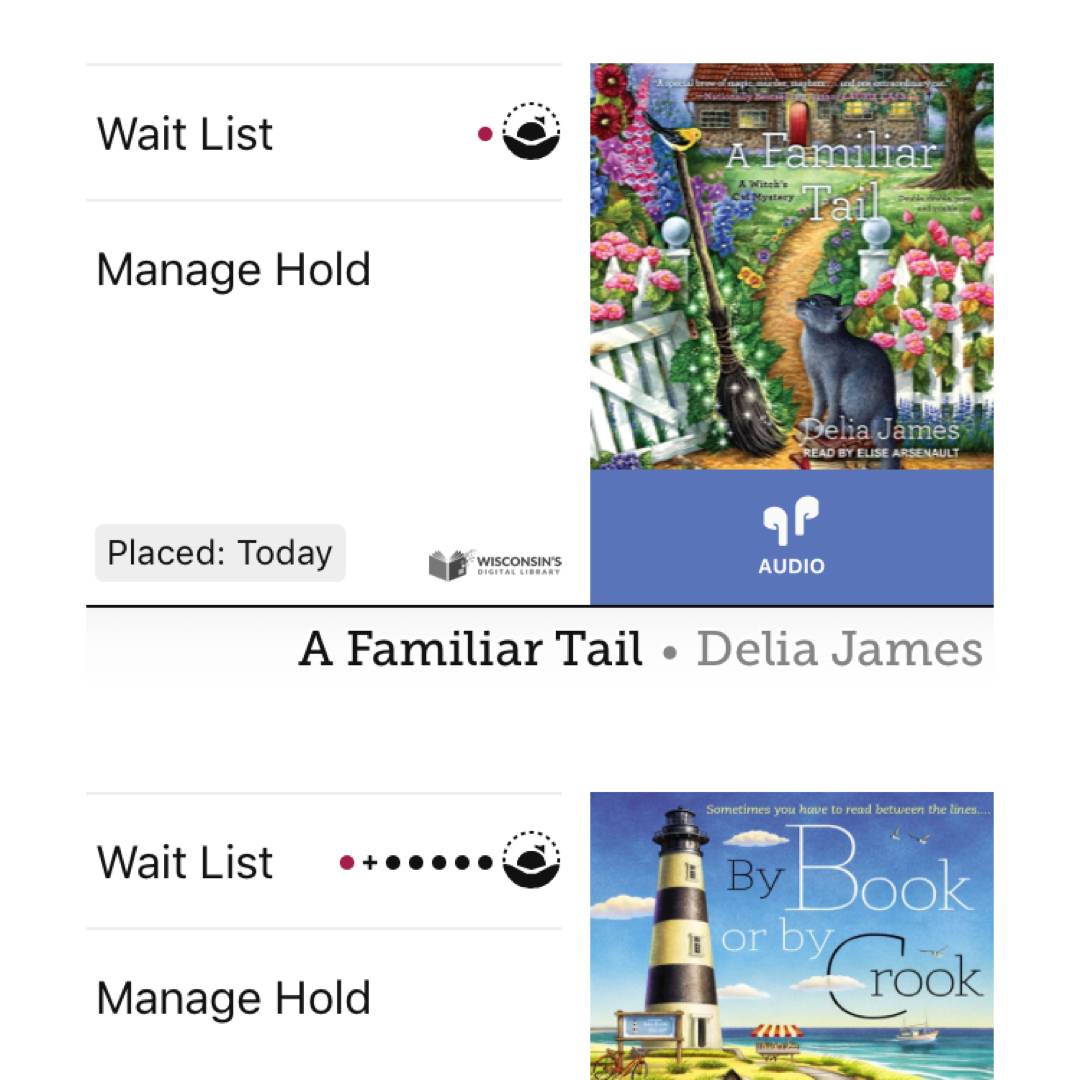Open A Familiar Tail audiobook cover
Screen dimensions: 1080x1080
click(791, 266)
